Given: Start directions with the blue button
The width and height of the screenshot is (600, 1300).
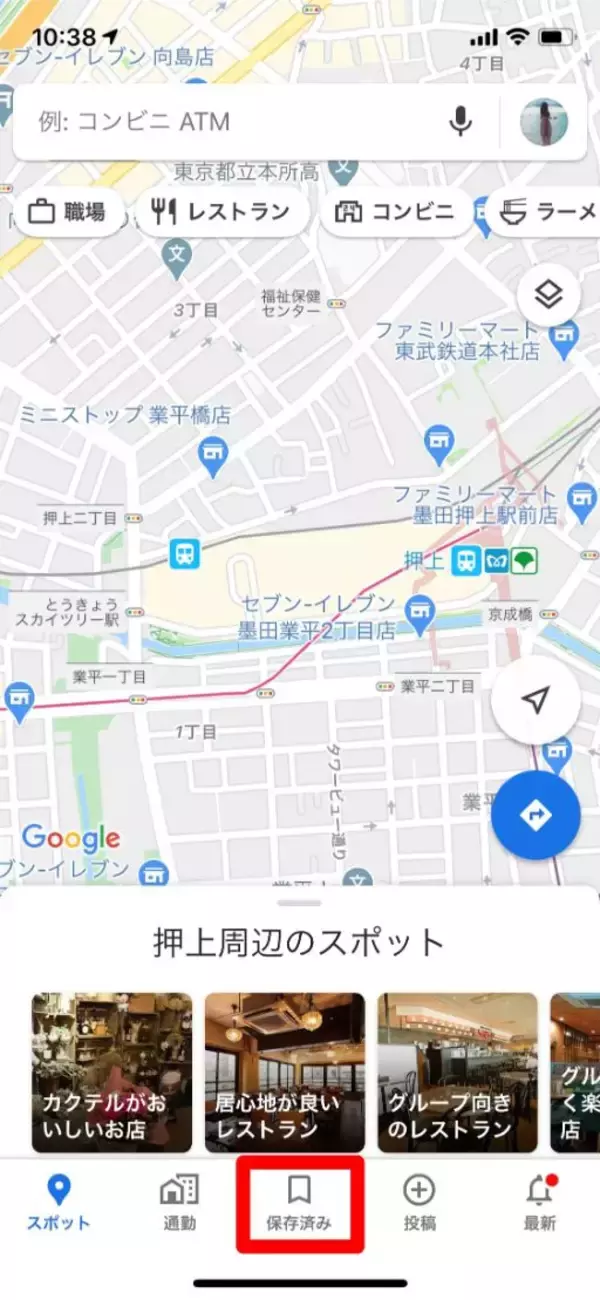Looking at the screenshot, I should pyautogui.click(x=536, y=815).
